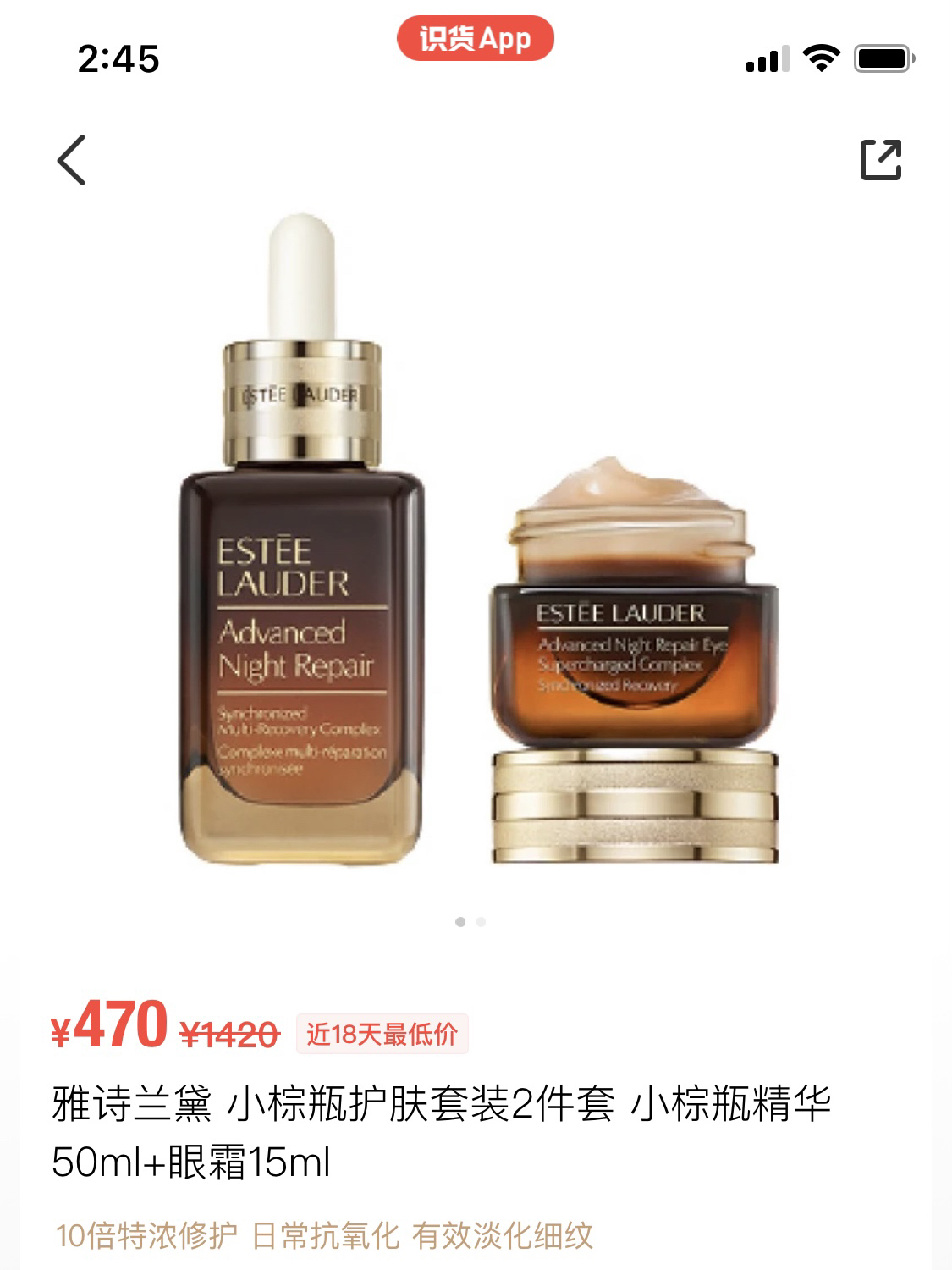Open the Estée Lauder product image

tap(476, 542)
